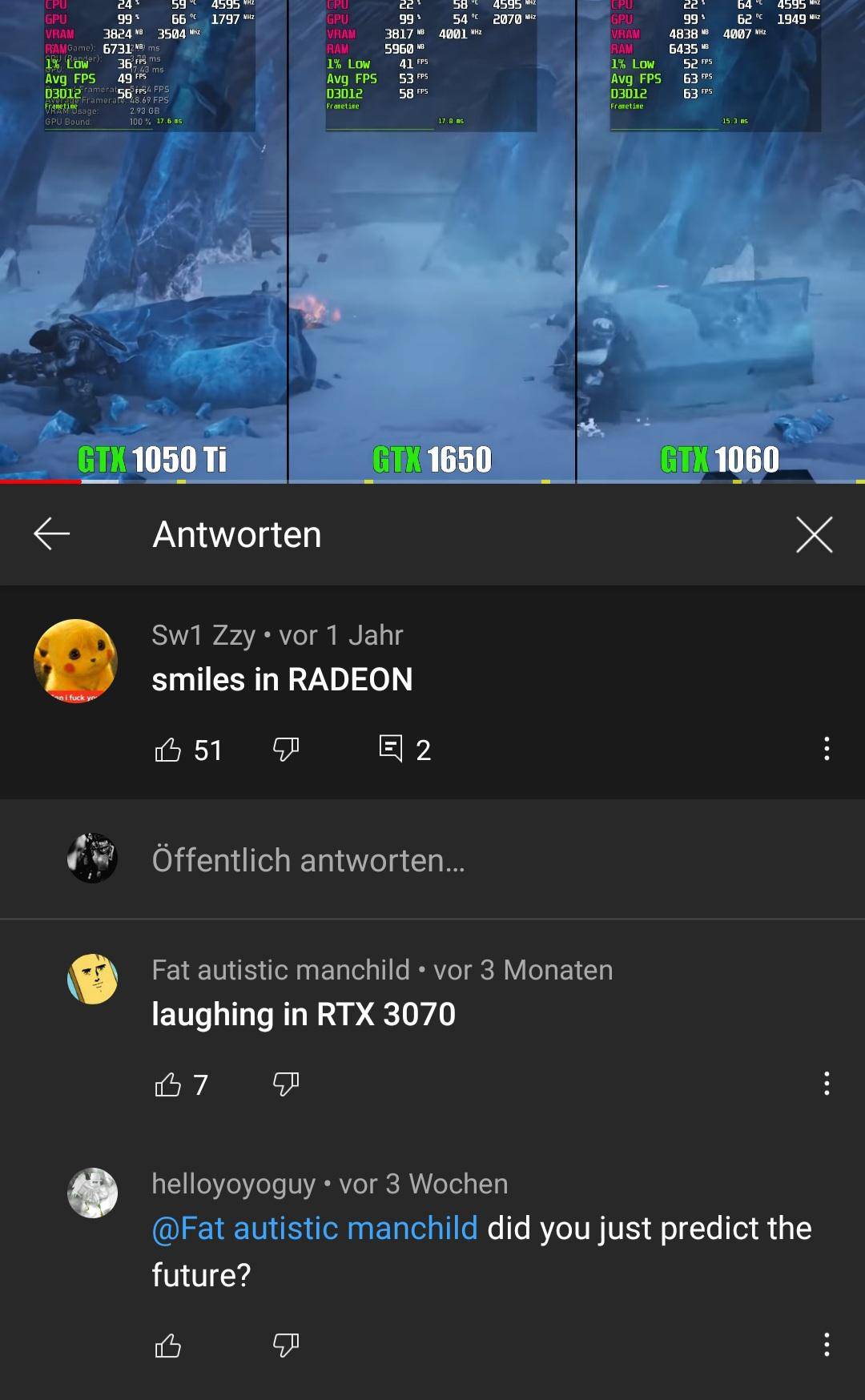Dislike helloyoyoguy's reply
Screen dimensions: 865x1400
286,1346
